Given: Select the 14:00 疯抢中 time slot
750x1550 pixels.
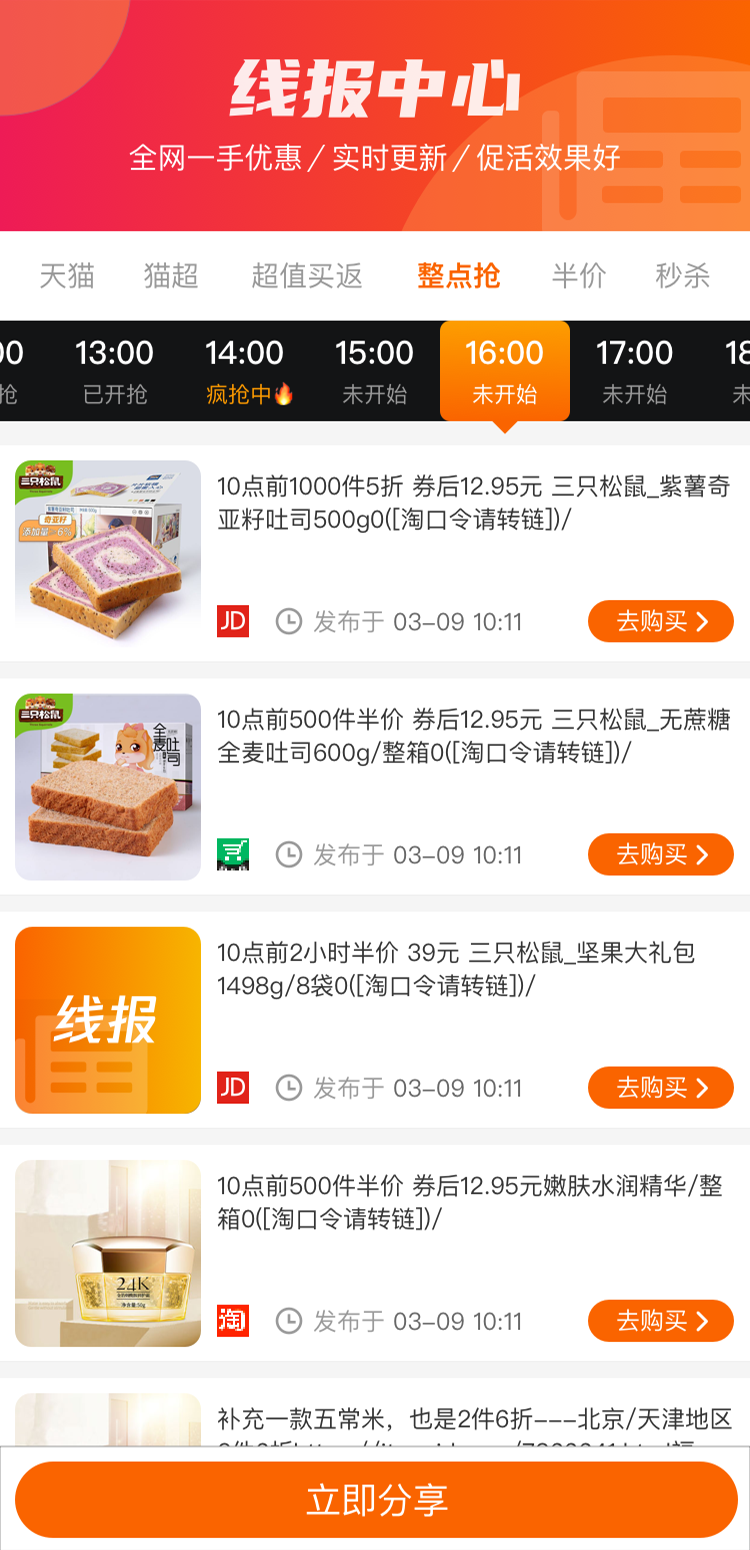Looking at the screenshot, I should [x=245, y=371].
